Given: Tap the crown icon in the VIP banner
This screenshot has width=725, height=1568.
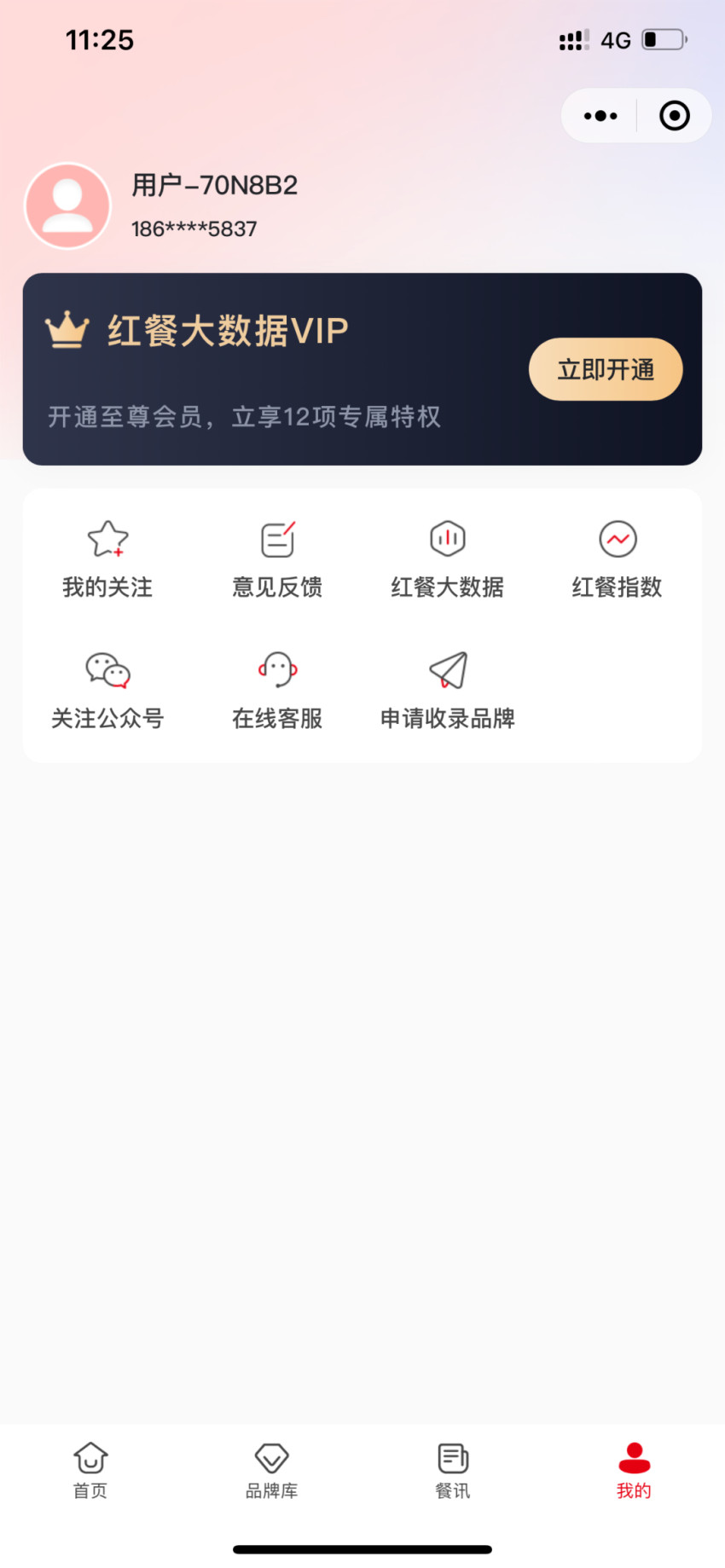Looking at the screenshot, I should (x=67, y=329).
